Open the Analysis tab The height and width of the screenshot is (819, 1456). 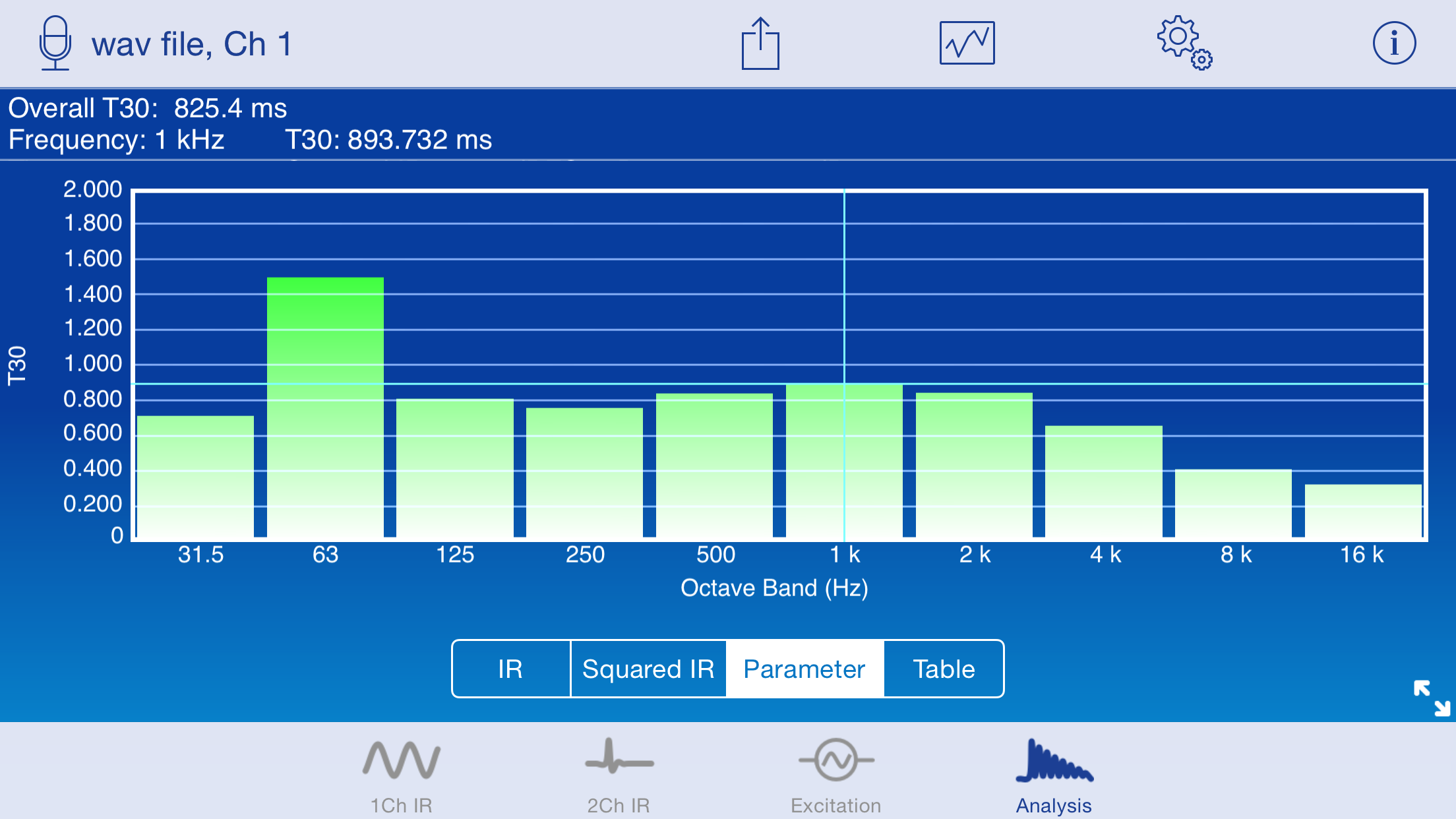[1054, 775]
